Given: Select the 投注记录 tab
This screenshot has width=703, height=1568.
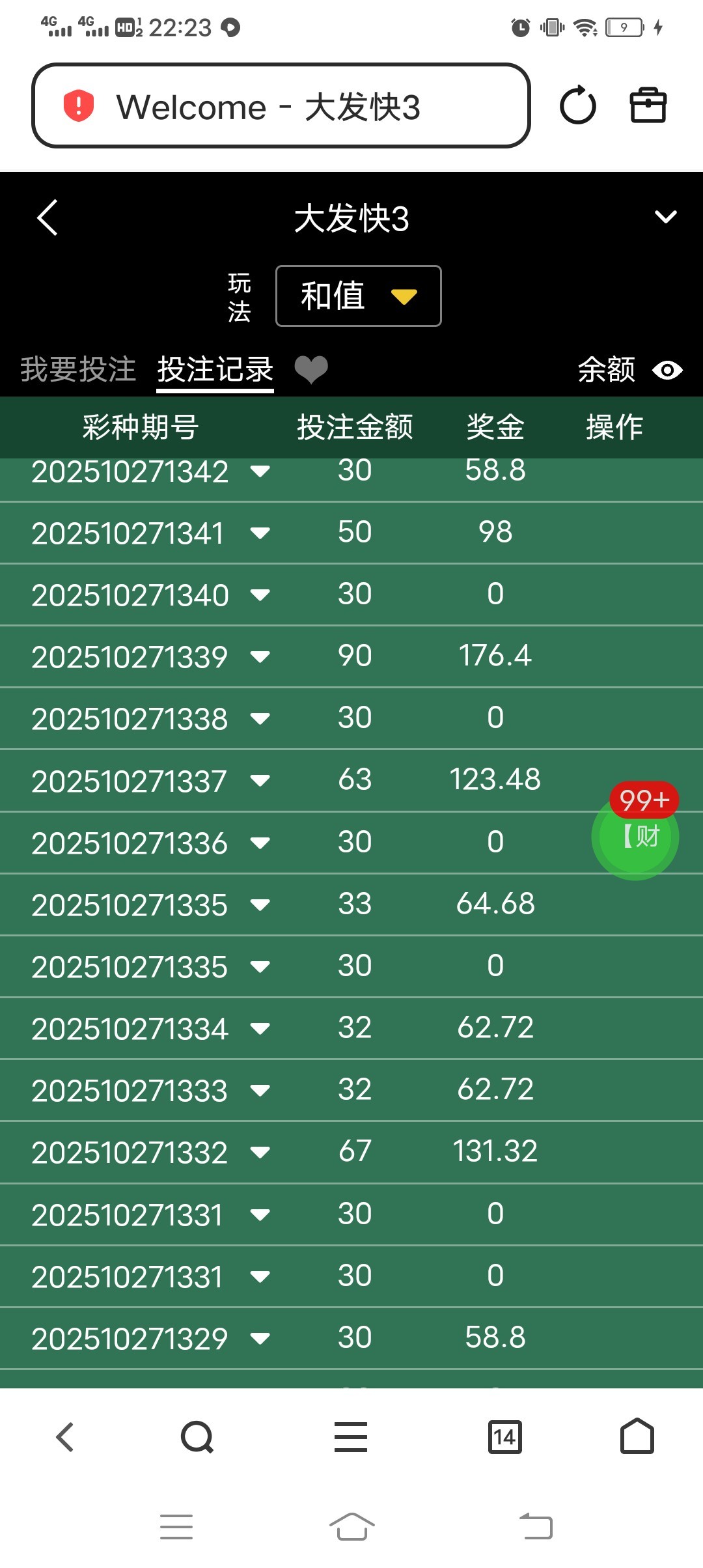Looking at the screenshot, I should point(215,369).
